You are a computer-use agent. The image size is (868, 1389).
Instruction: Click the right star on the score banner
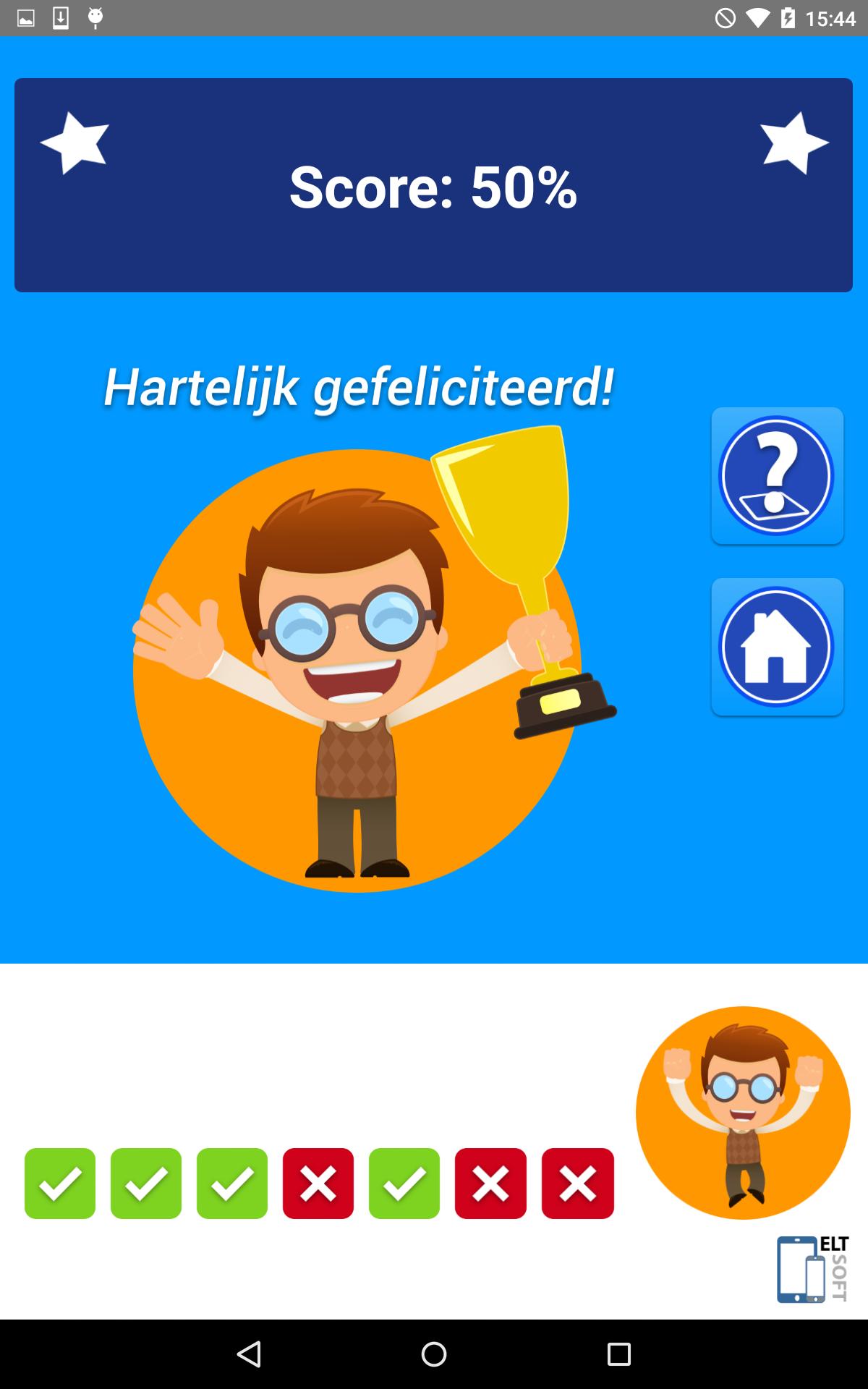click(793, 143)
